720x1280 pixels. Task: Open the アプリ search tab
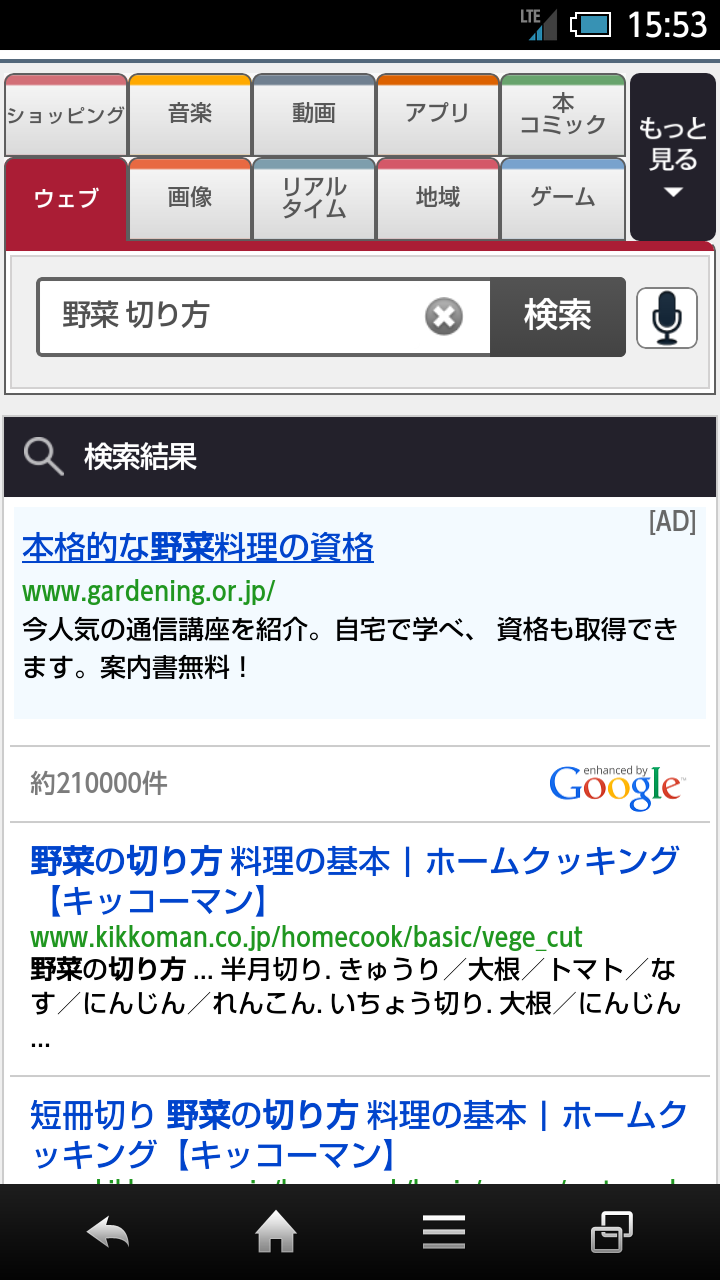click(438, 115)
